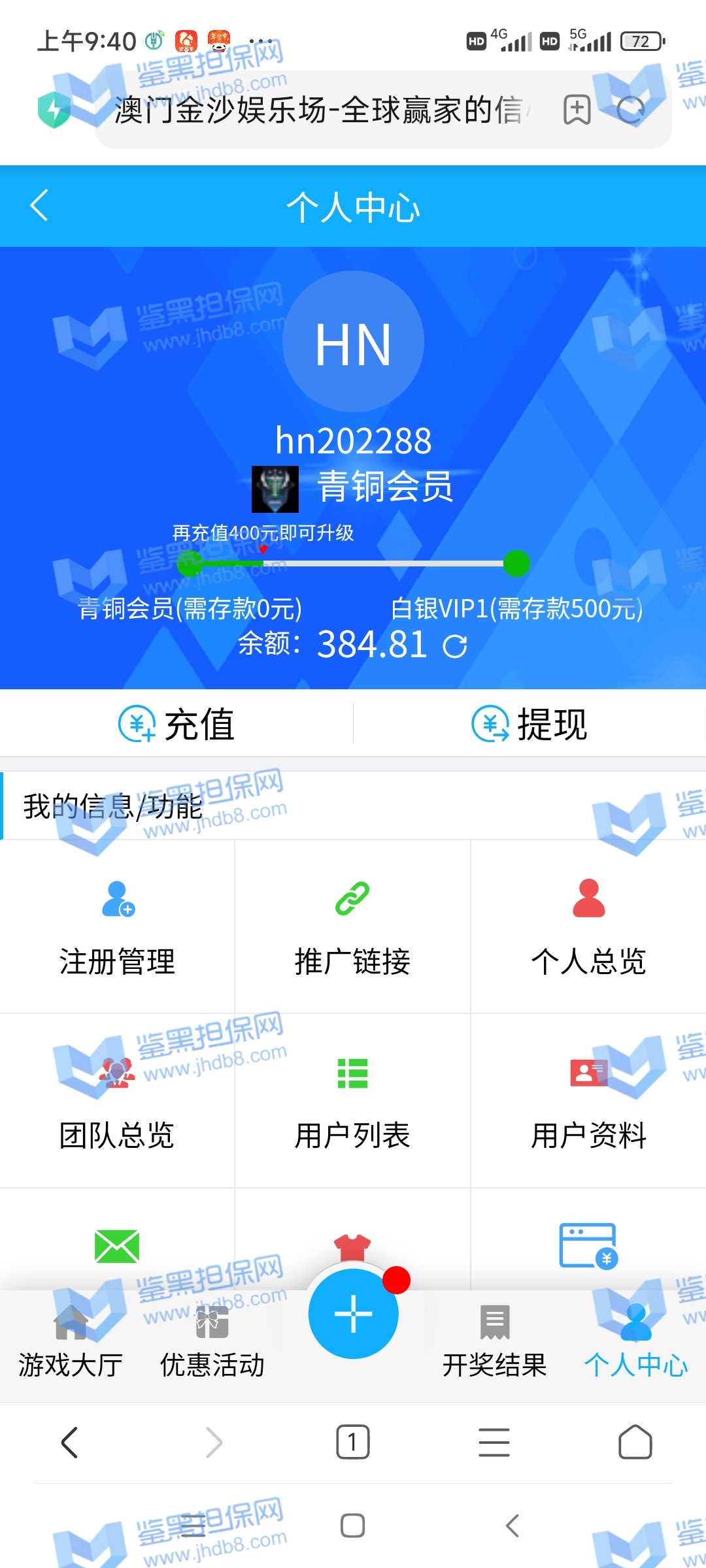This screenshot has width=706, height=1568.
Task: Reload the page from the address bar
Action: click(631, 110)
